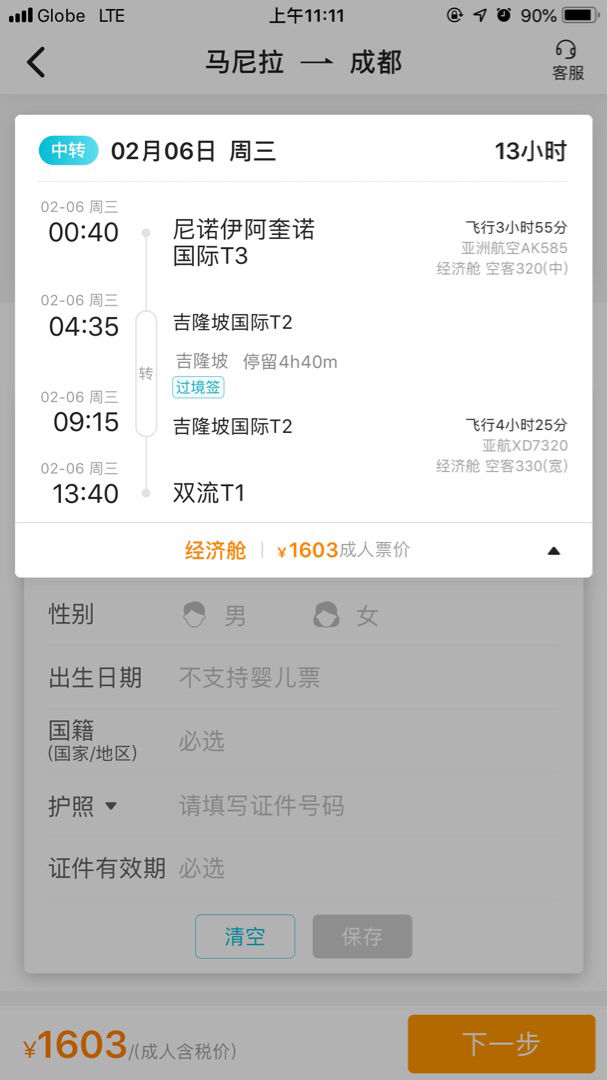Screen dimensions: 608x1080
Task: Open the 护照 document type dropdown
Action: pyautogui.click(x=83, y=805)
